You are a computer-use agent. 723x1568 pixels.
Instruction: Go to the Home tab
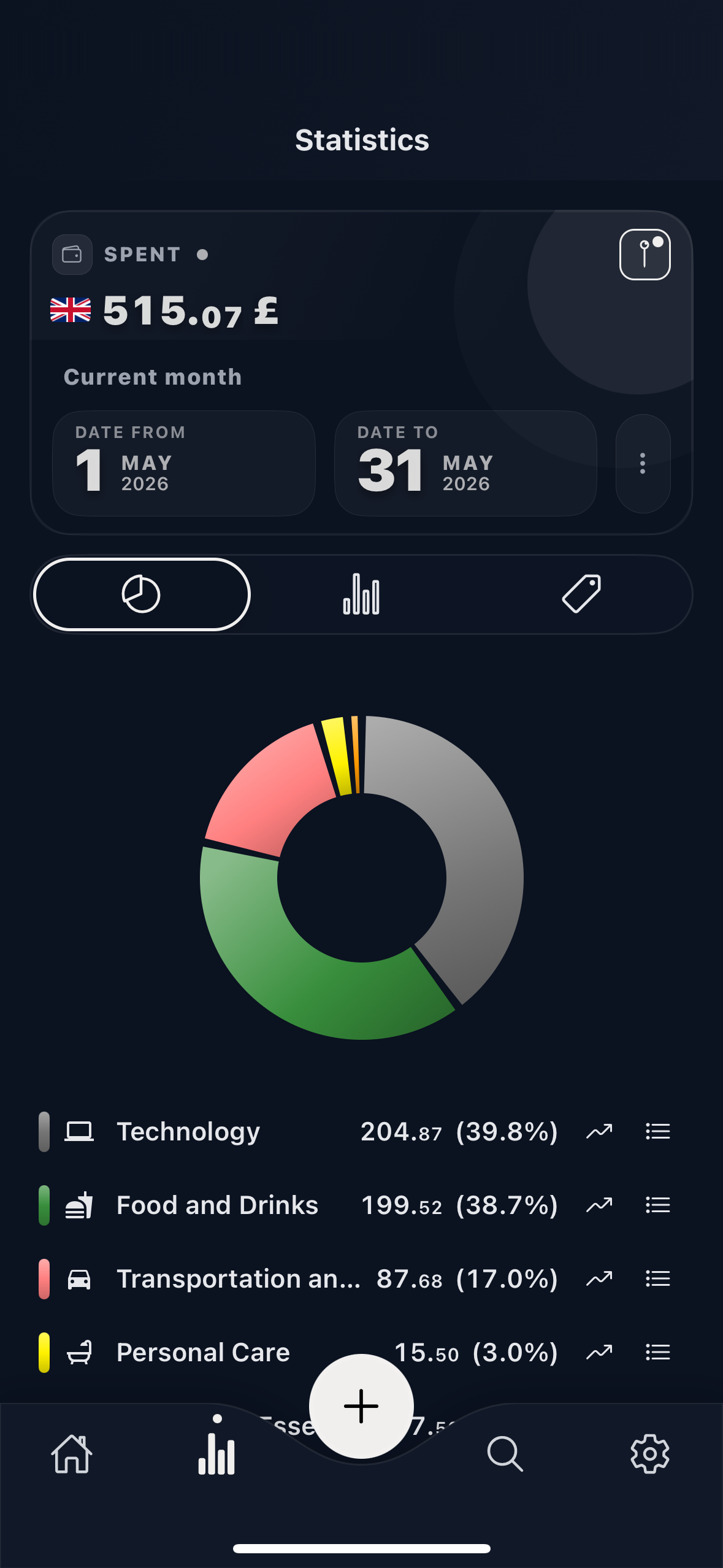[72, 1453]
